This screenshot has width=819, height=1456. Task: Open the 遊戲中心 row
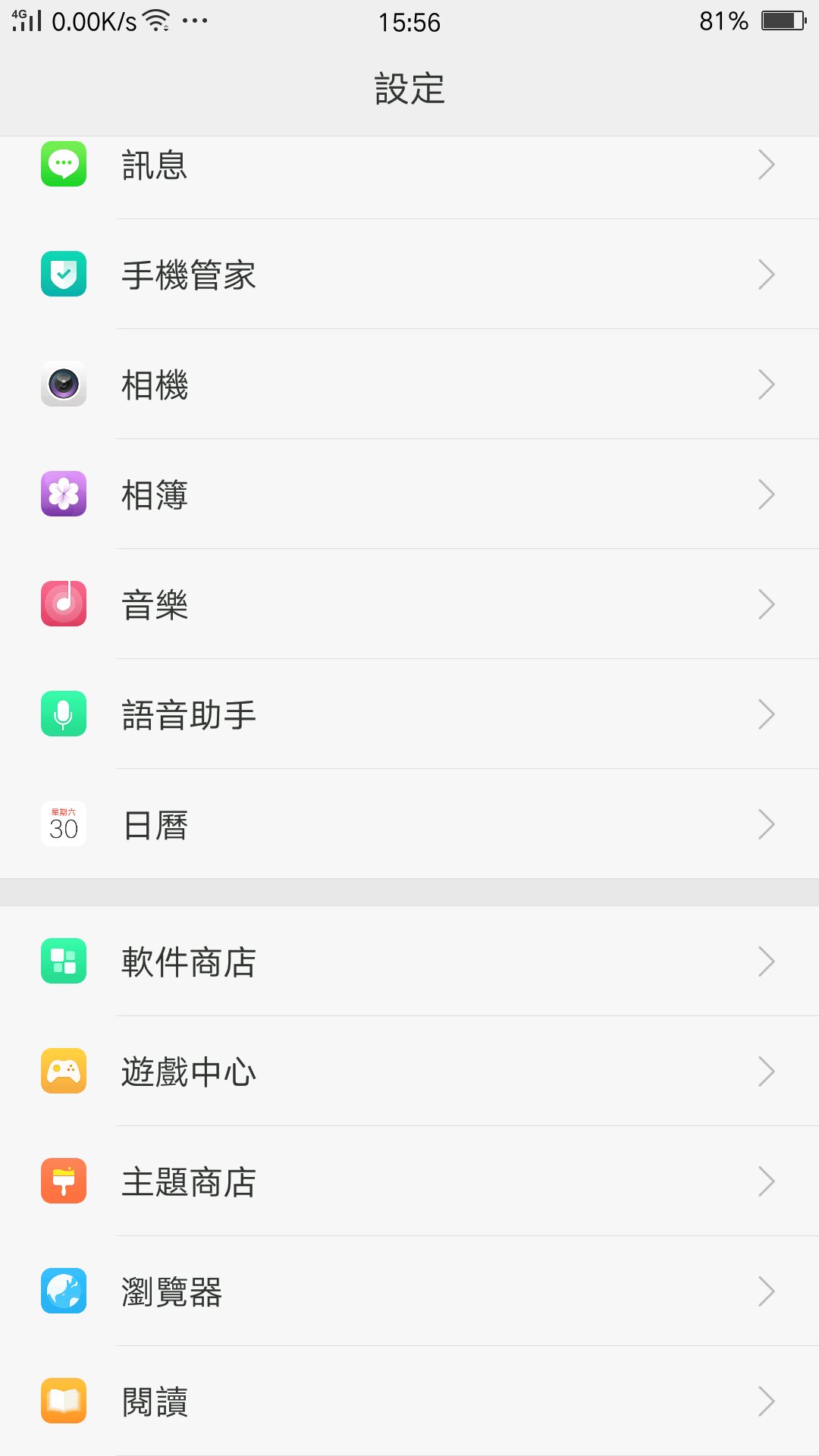[409, 1072]
